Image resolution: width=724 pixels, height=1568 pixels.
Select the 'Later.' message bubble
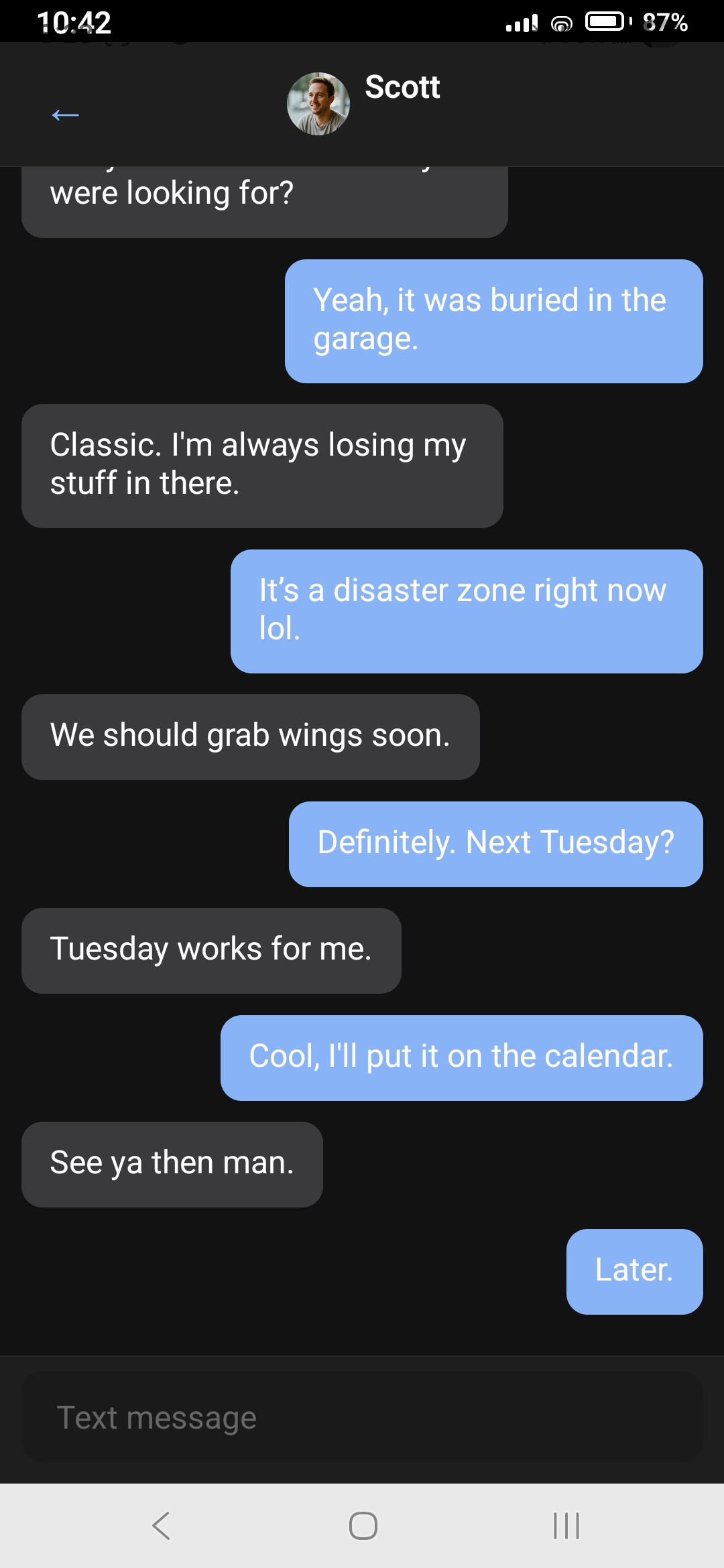633,1270
